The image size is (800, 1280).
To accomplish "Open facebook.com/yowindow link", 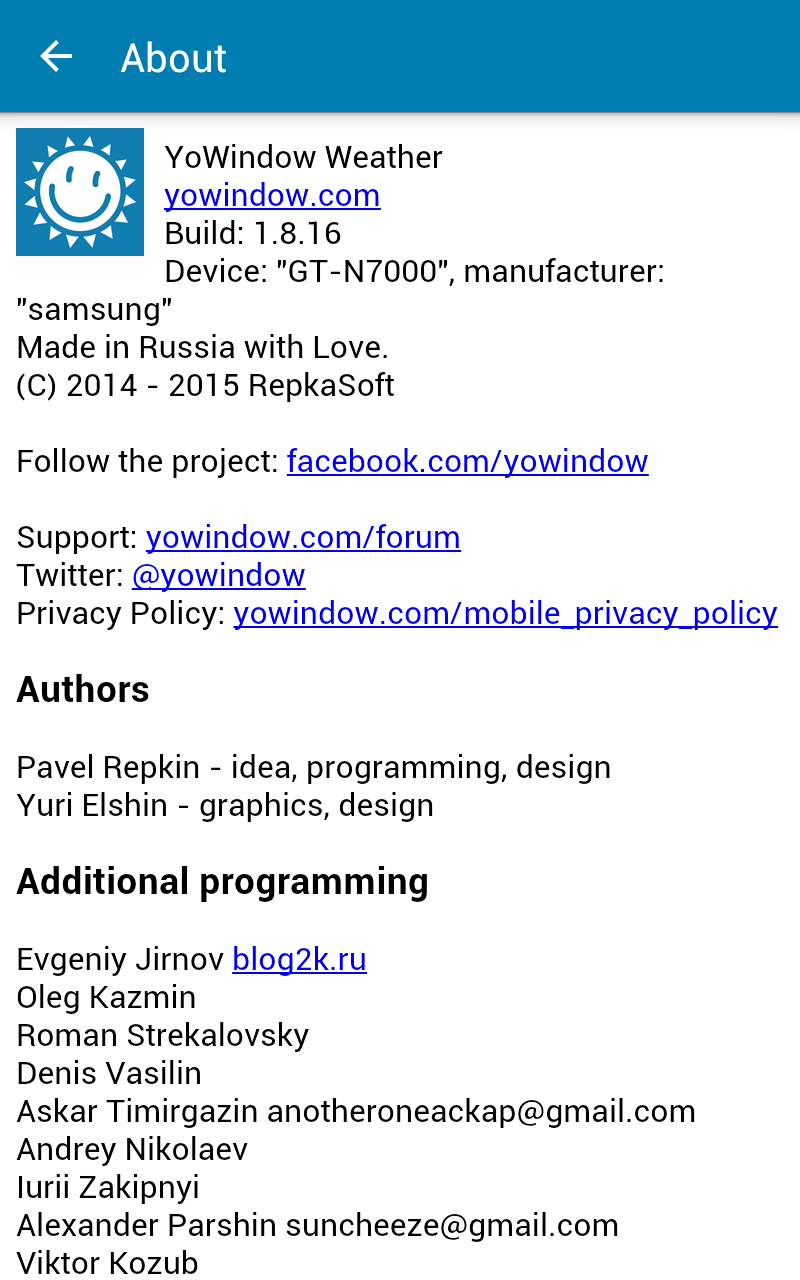I will pyautogui.click(x=467, y=461).
